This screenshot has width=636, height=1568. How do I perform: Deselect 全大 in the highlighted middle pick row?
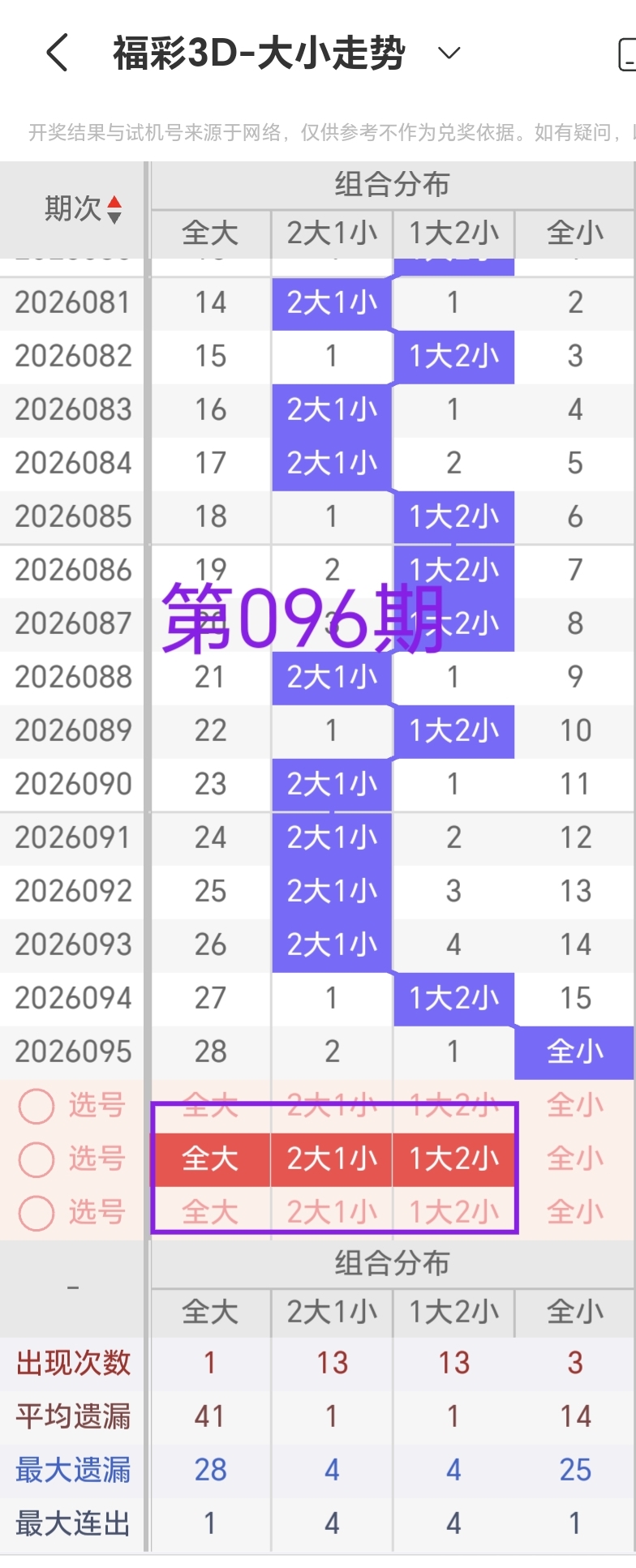(x=209, y=1159)
